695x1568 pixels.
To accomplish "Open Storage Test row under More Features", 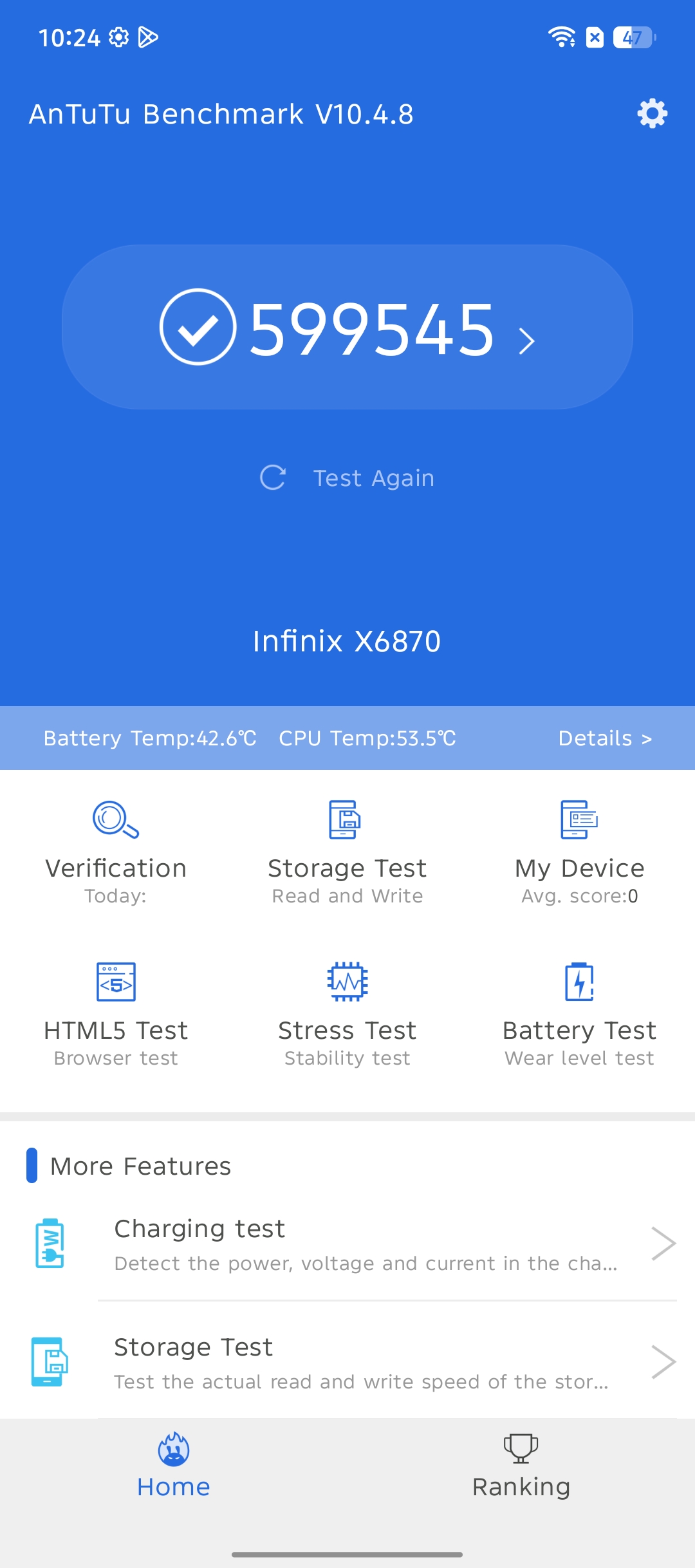I will coord(360,1363).
